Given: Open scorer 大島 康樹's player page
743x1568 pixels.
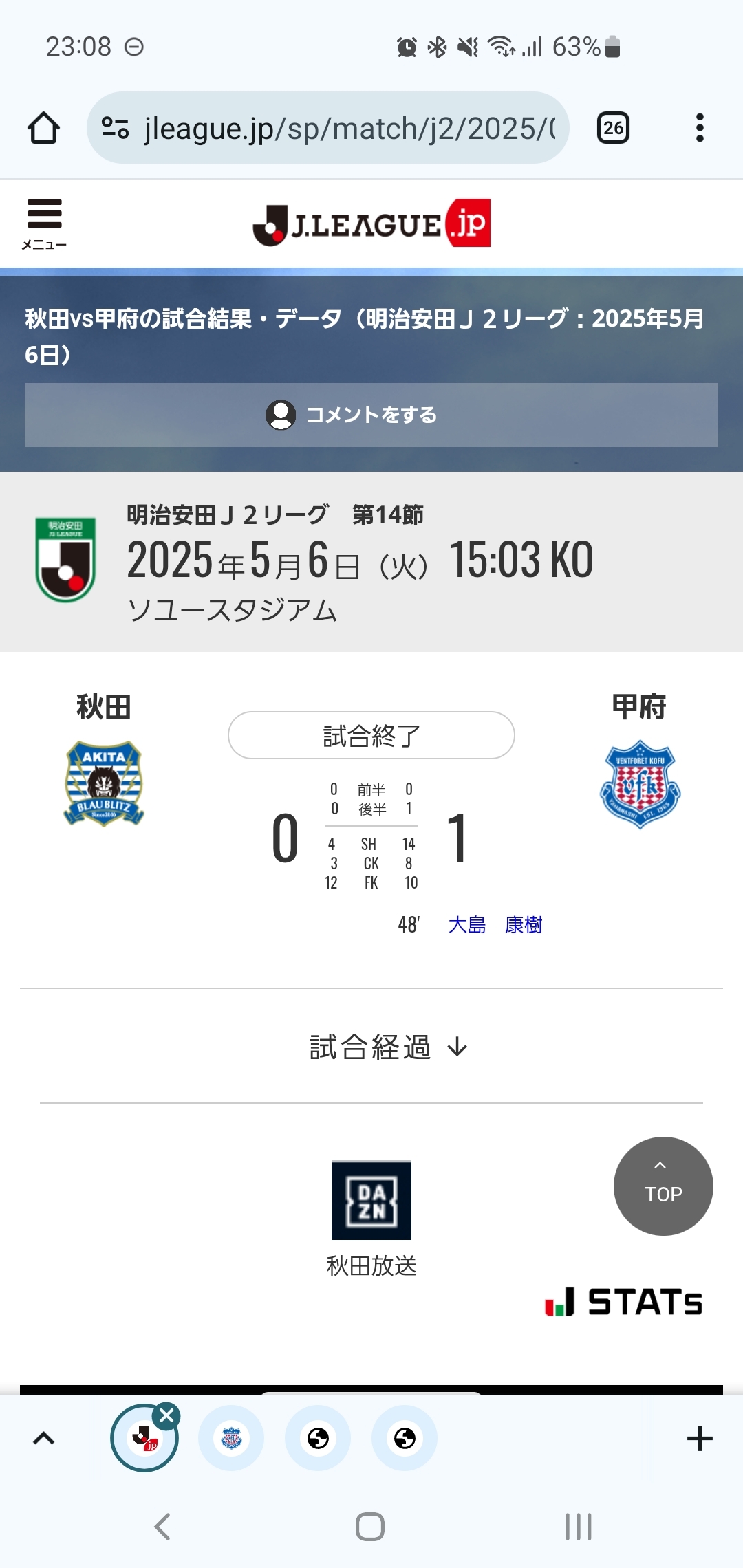Looking at the screenshot, I should pos(495,925).
